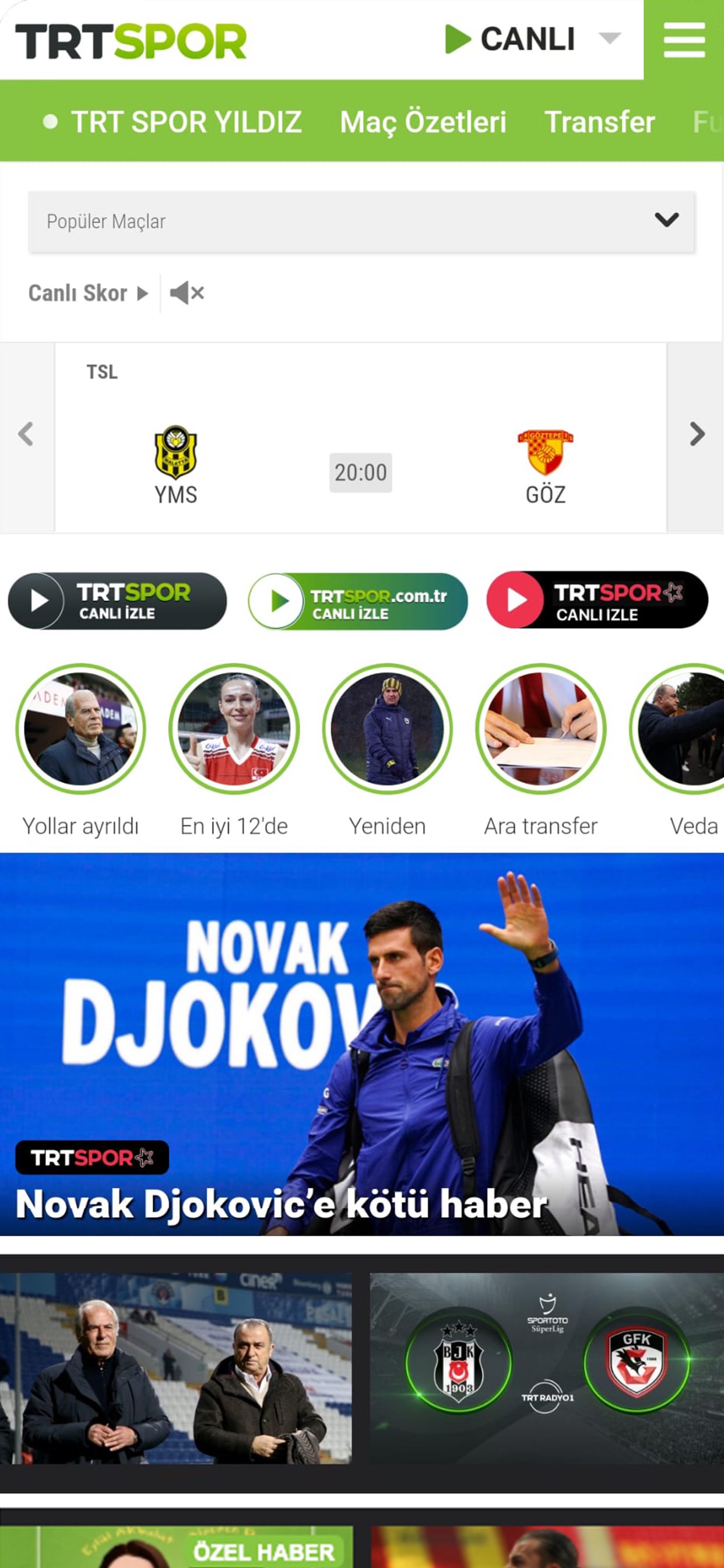
Task: Open the Ara transfer story
Action: pos(541,729)
